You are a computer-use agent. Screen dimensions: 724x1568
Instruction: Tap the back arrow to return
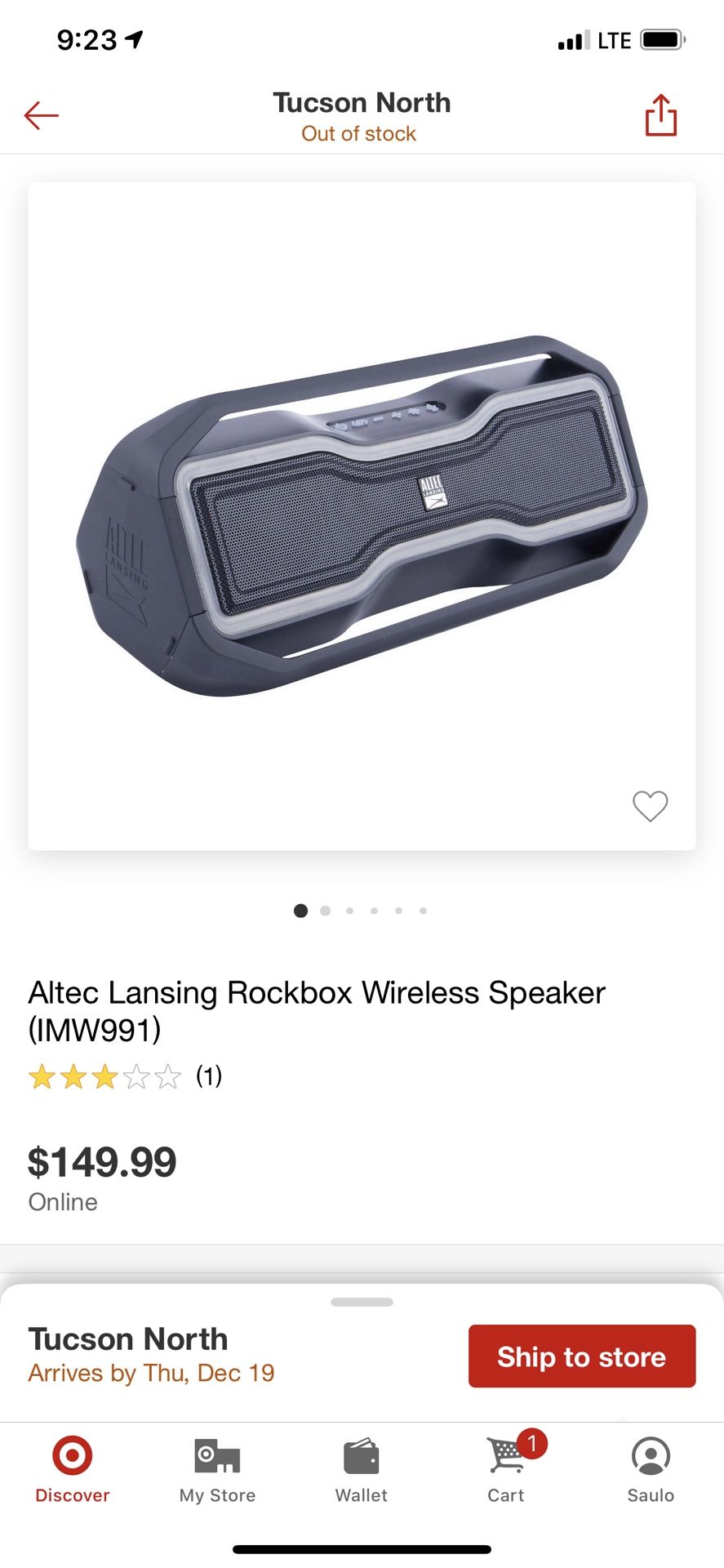click(x=41, y=115)
